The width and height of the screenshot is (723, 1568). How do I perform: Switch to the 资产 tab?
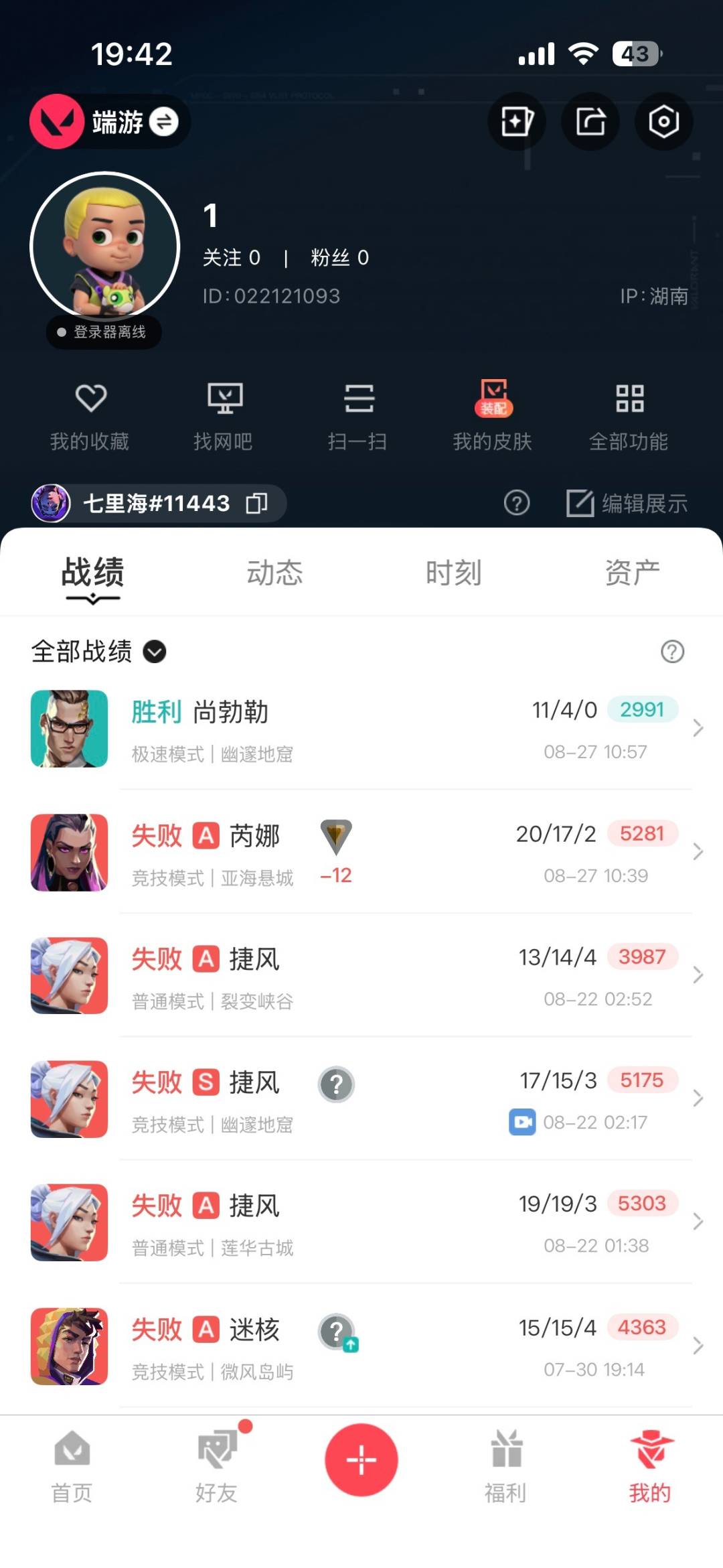click(x=633, y=573)
